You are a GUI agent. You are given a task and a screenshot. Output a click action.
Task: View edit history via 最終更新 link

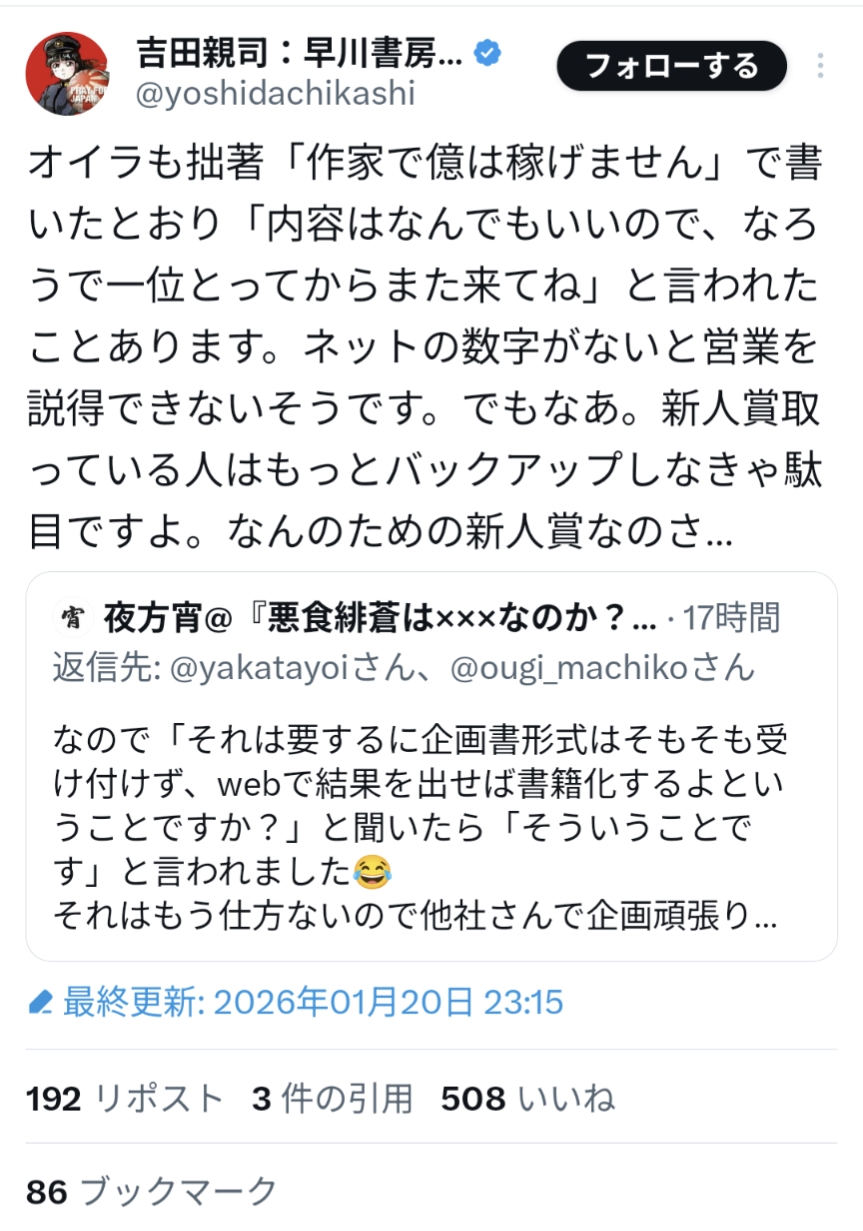(x=296, y=1001)
